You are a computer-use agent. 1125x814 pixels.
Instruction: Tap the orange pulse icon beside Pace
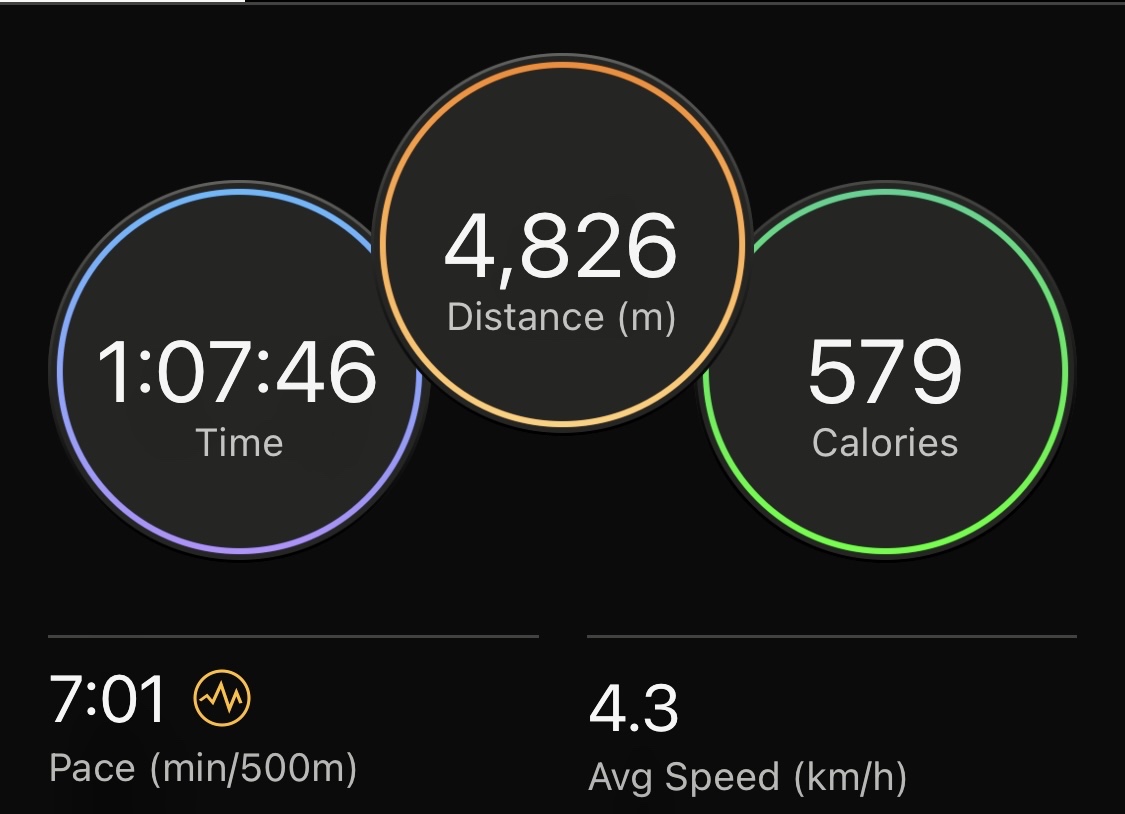[221, 698]
